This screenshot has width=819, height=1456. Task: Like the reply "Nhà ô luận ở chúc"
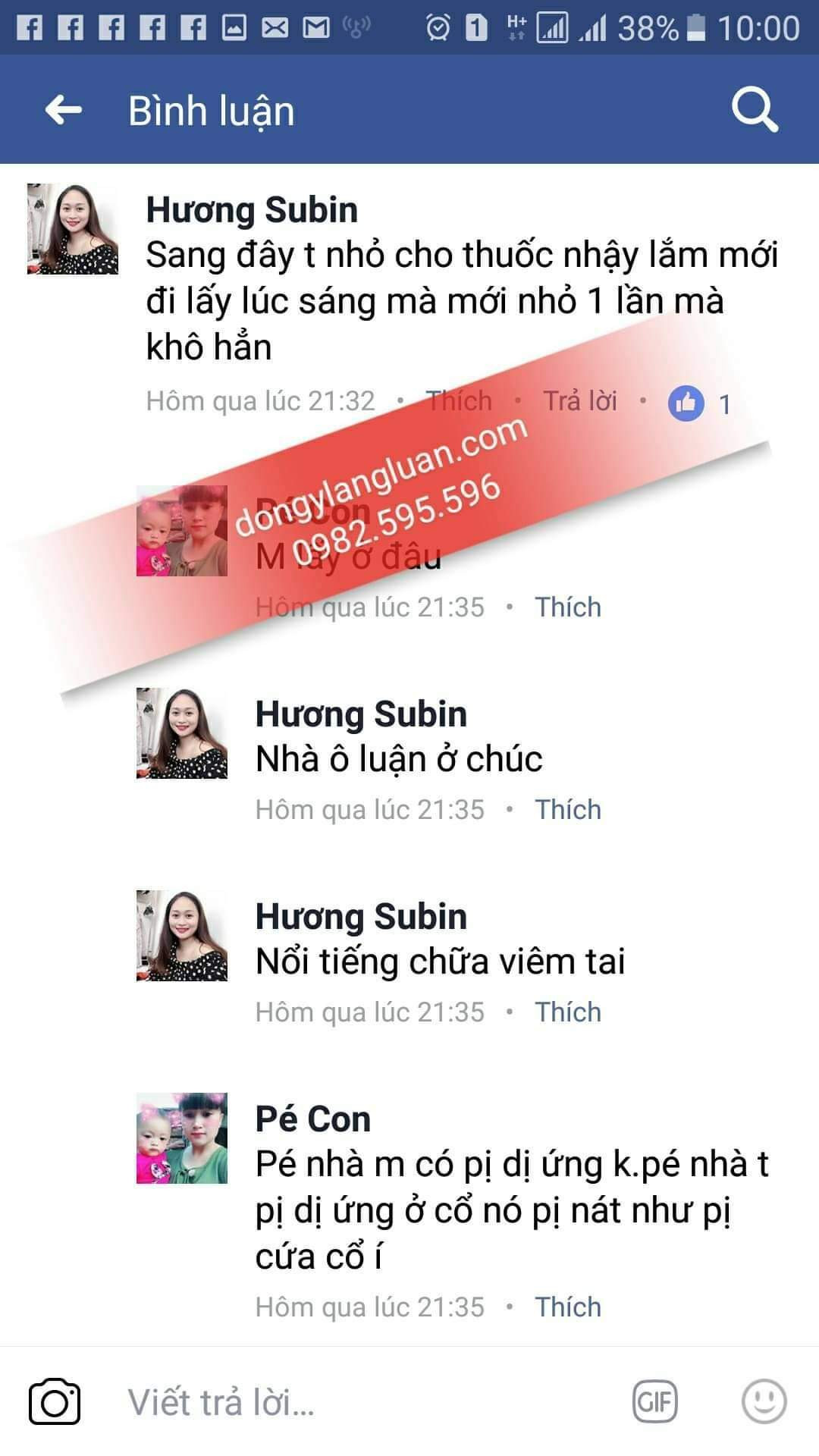567,809
